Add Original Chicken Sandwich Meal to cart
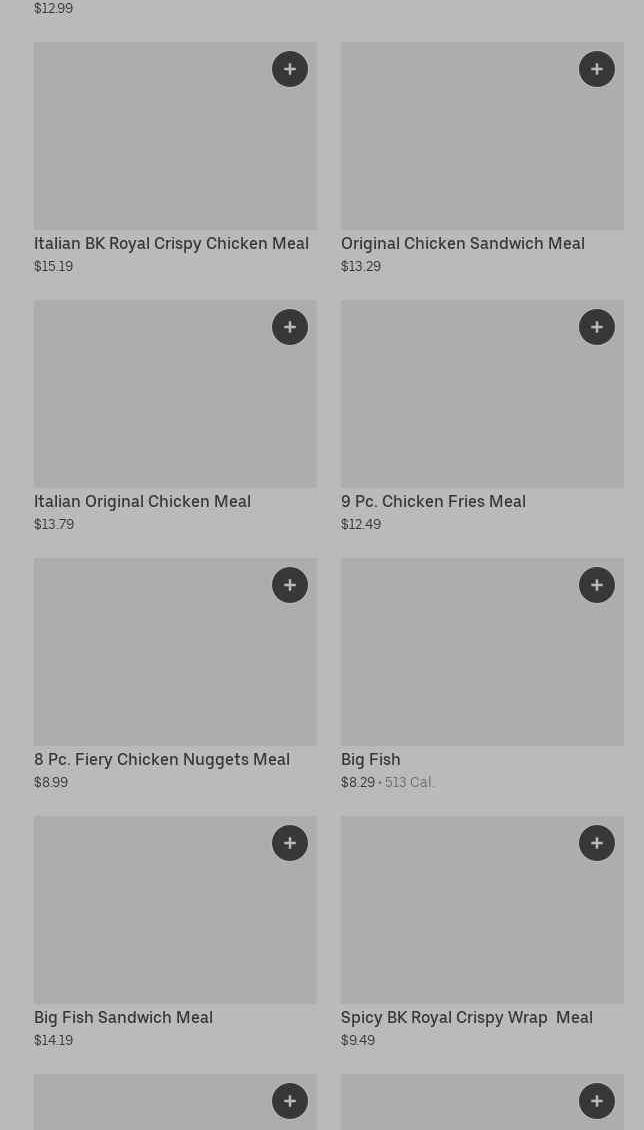This screenshot has width=644, height=1130. (x=597, y=69)
